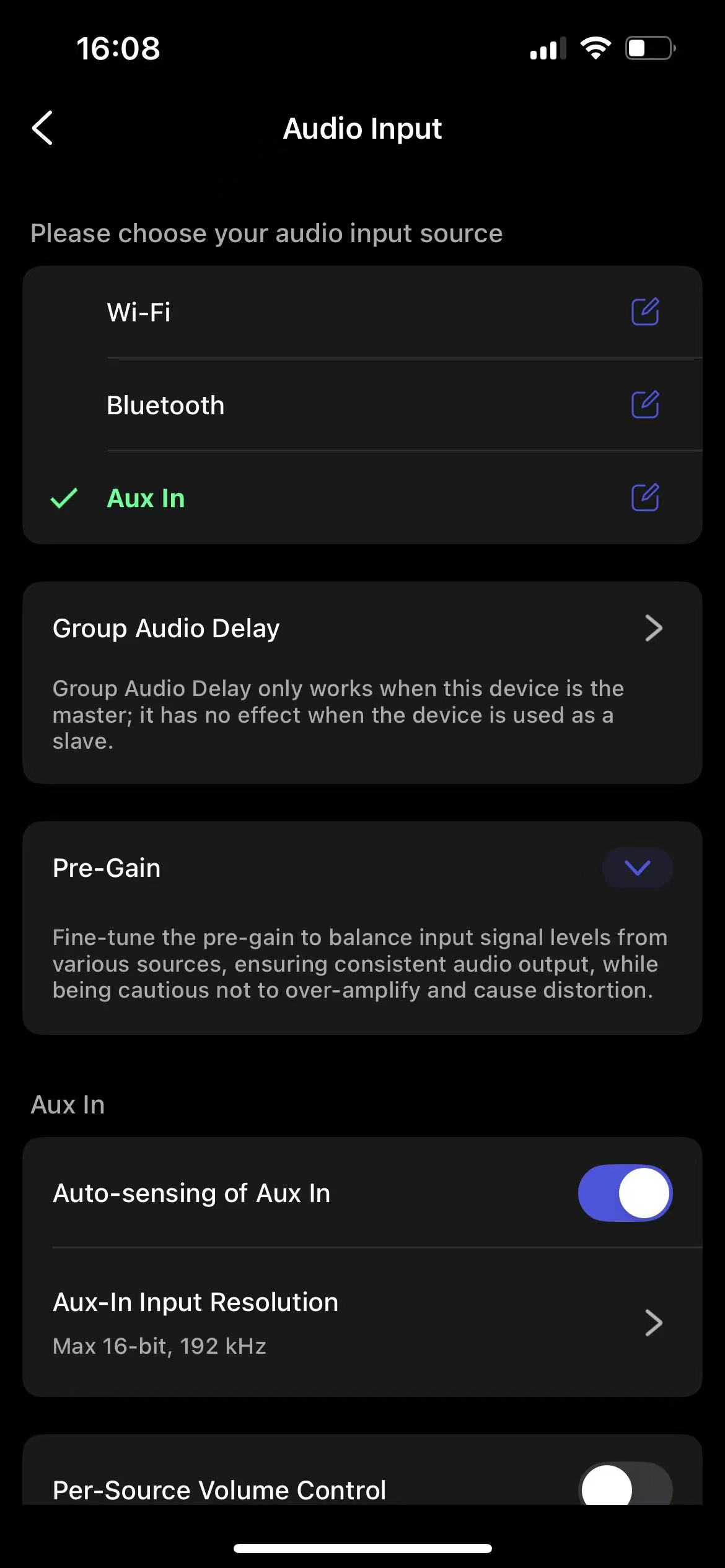Viewport: 725px width, 1568px height.
Task: Choose Bluetooth as audio input source
Action: (x=165, y=406)
